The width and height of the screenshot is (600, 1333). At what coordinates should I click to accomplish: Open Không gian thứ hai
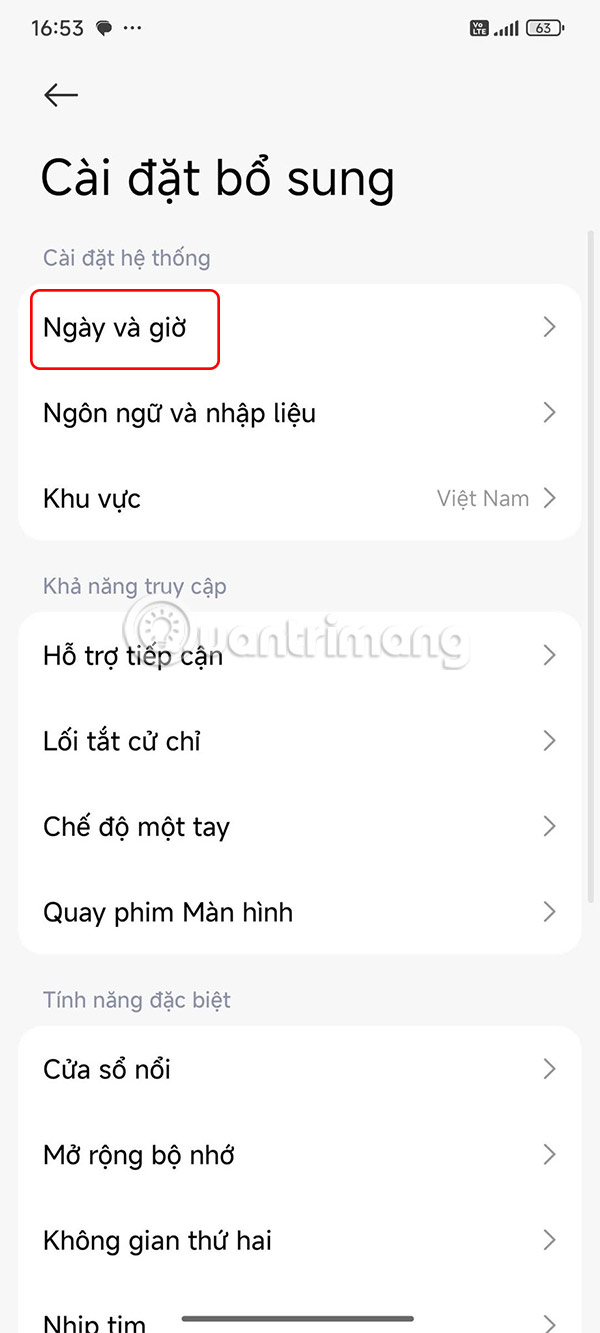coord(299,1241)
